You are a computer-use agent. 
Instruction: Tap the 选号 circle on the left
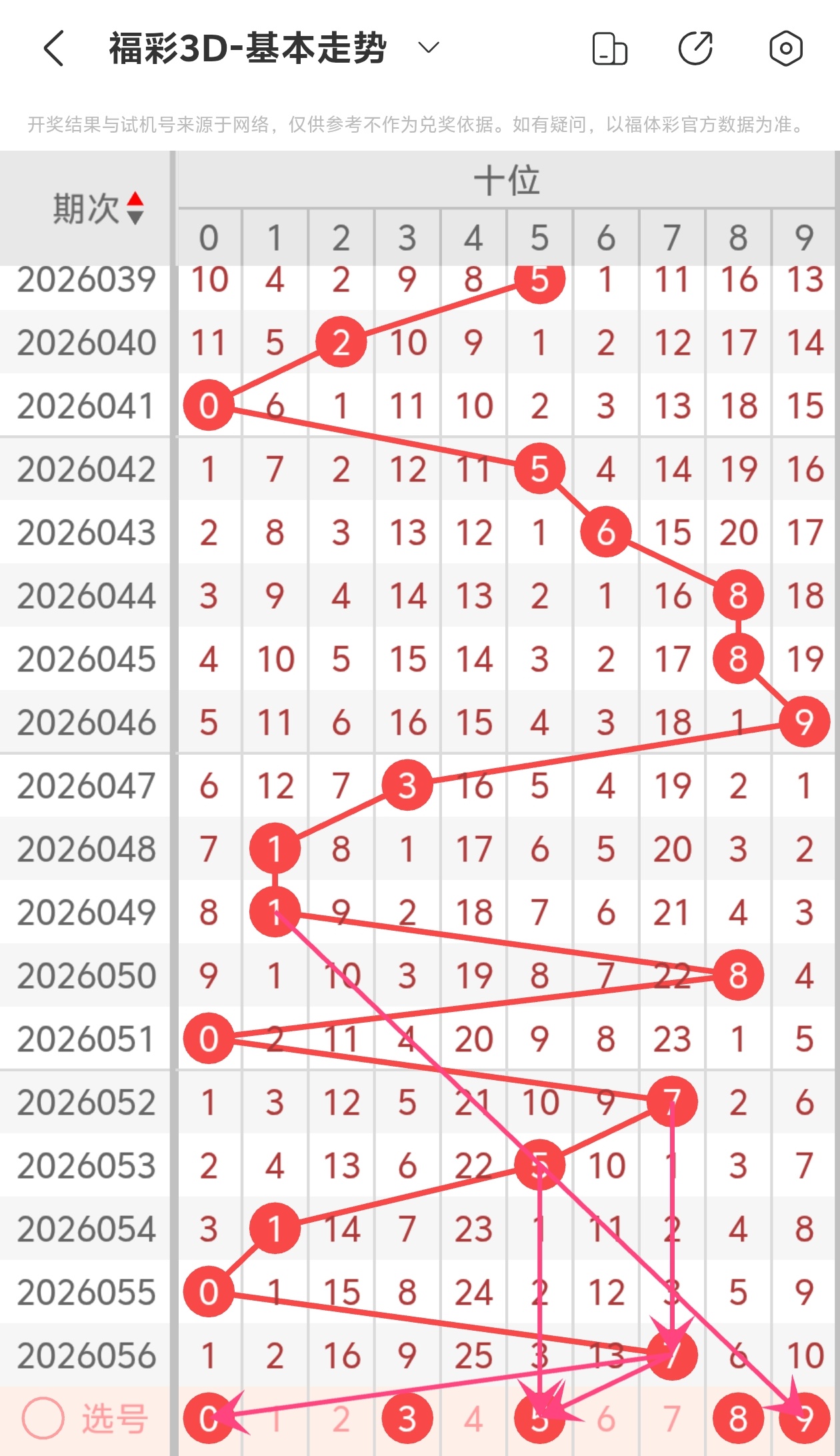(43, 1418)
